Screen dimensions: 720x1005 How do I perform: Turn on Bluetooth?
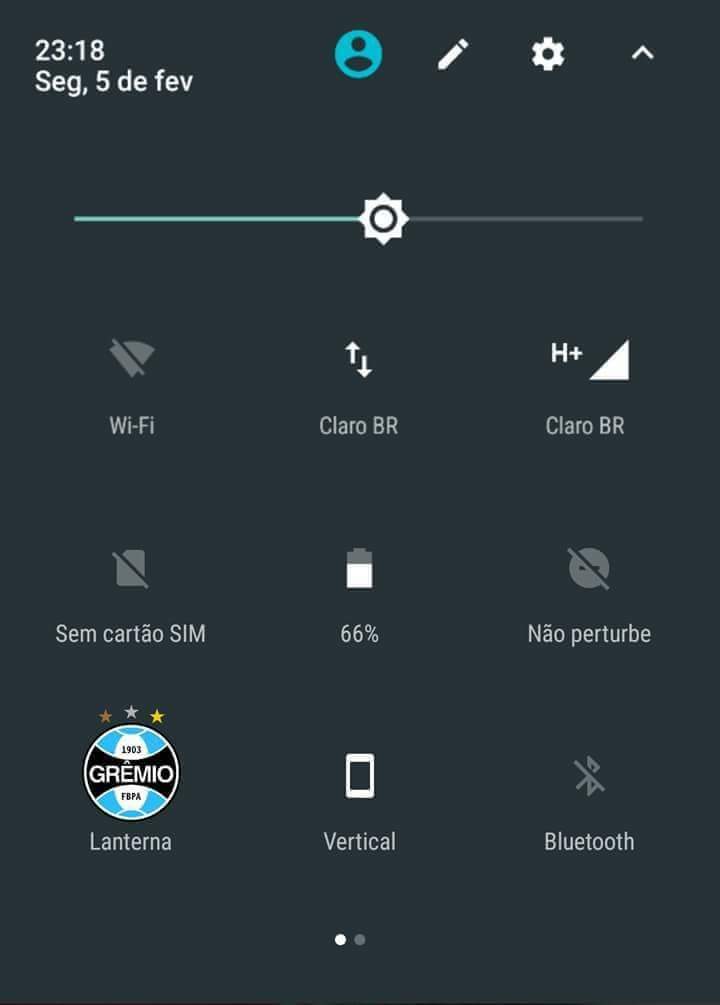click(x=588, y=776)
